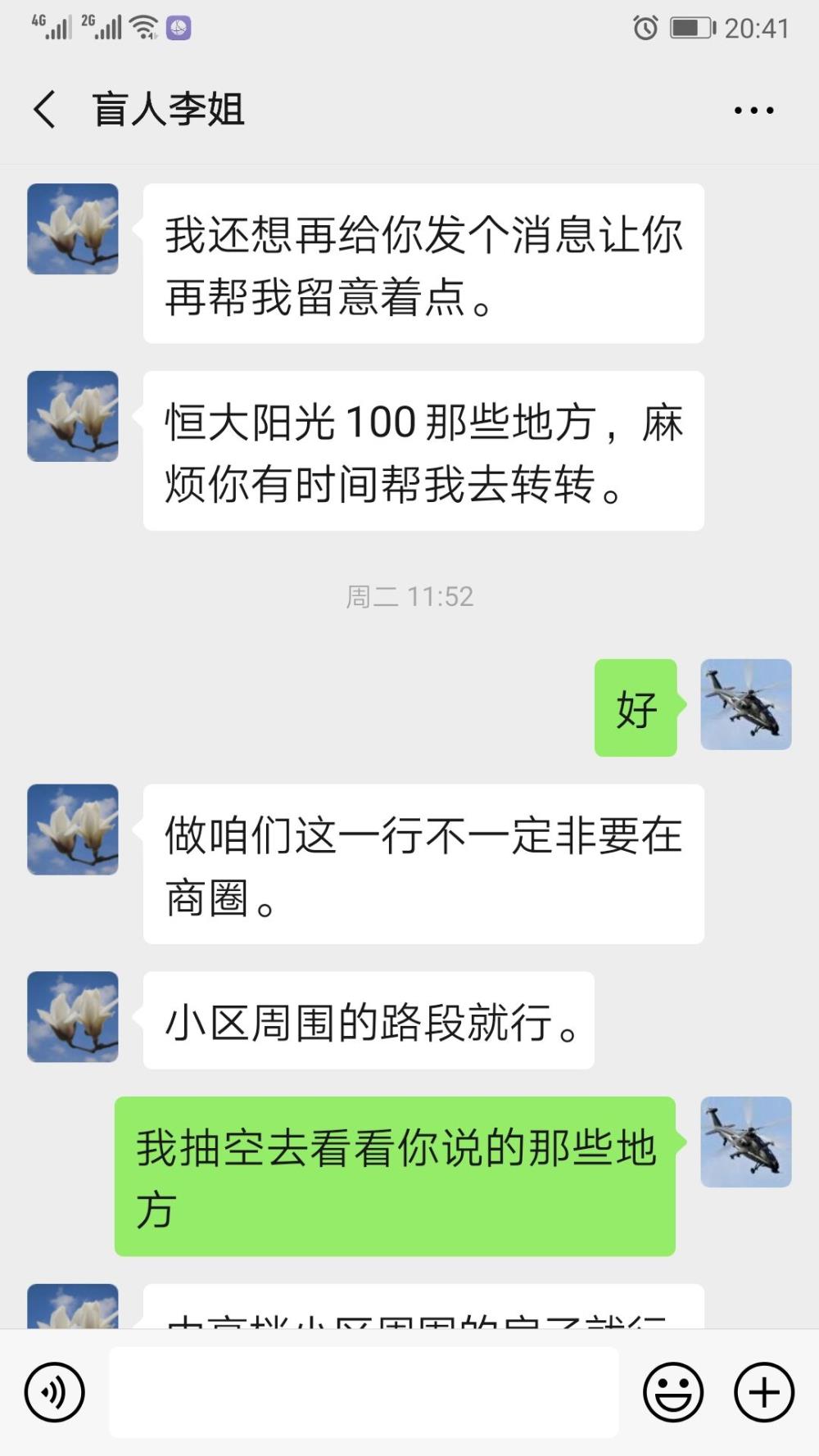Image resolution: width=819 pixels, height=1456 pixels.
Task: Open the plus attachments menu
Action: pos(764,1391)
